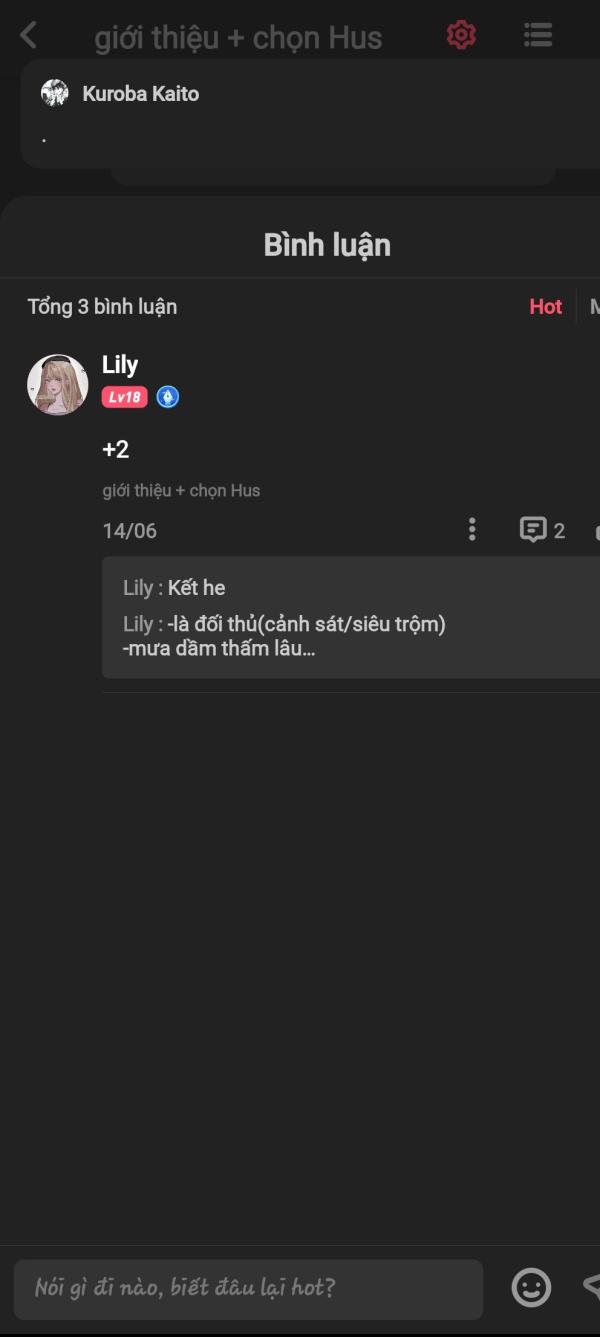The height and width of the screenshot is (1337, 600).
Task: Open the chapter list menu icon
Action: click(x=538, y=35)
